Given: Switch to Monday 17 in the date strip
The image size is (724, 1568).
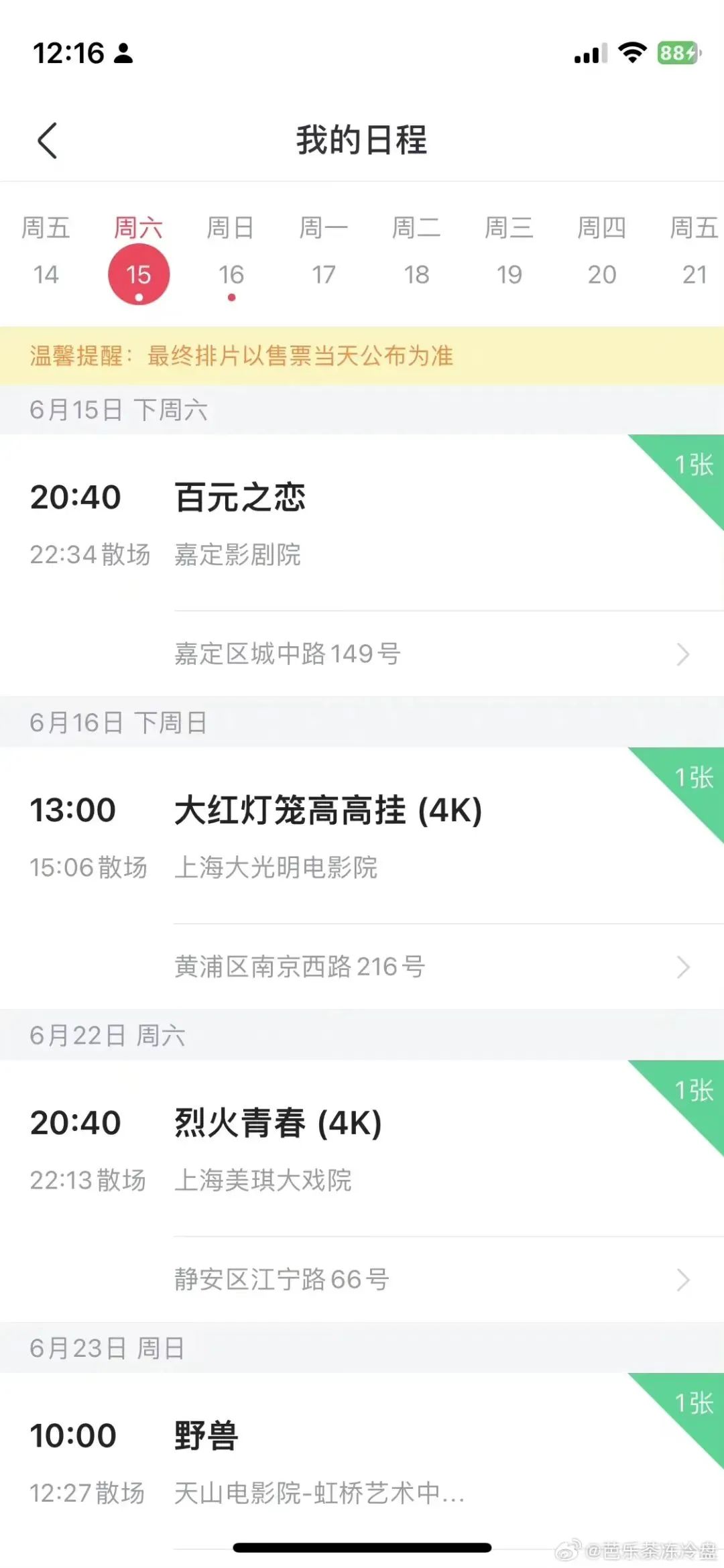Looking at the screenshot, I should 324,252.
